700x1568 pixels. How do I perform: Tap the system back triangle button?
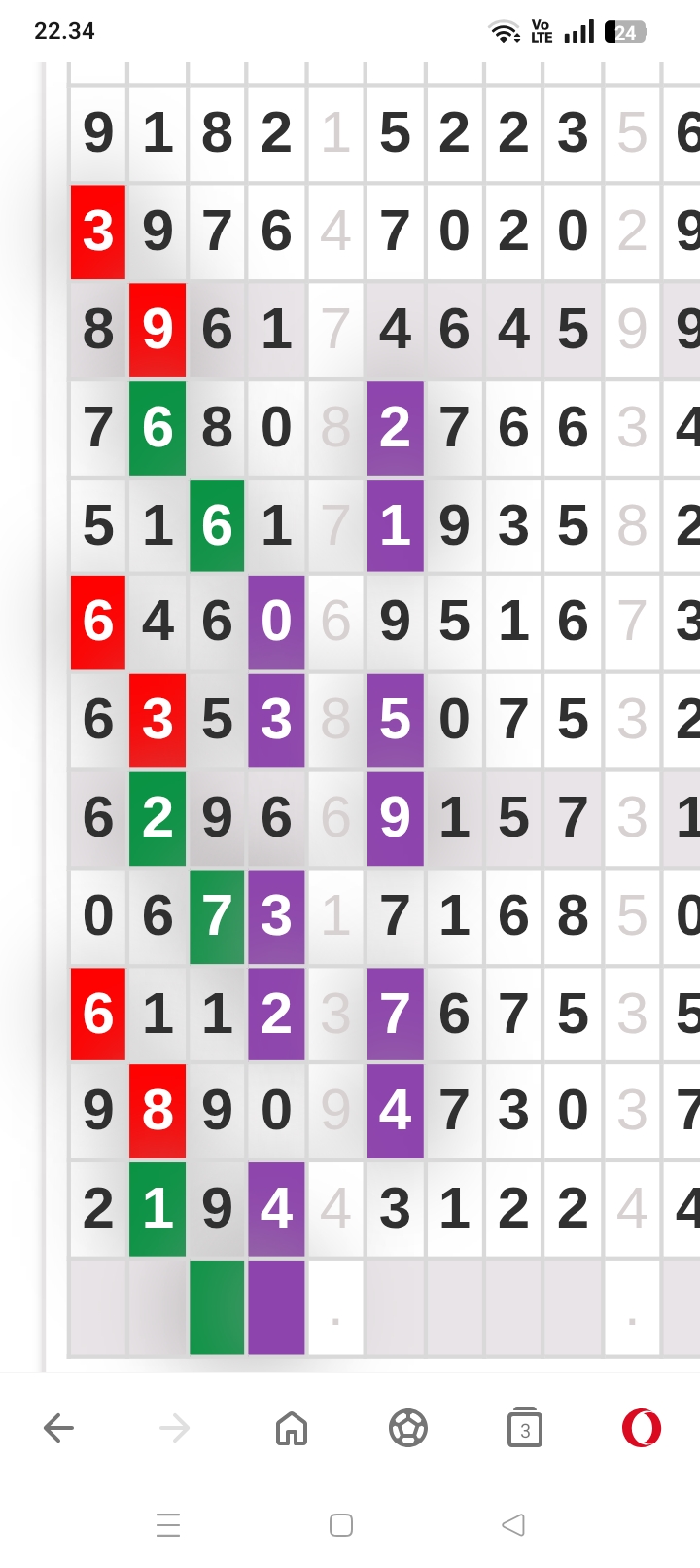[513, 1524]
